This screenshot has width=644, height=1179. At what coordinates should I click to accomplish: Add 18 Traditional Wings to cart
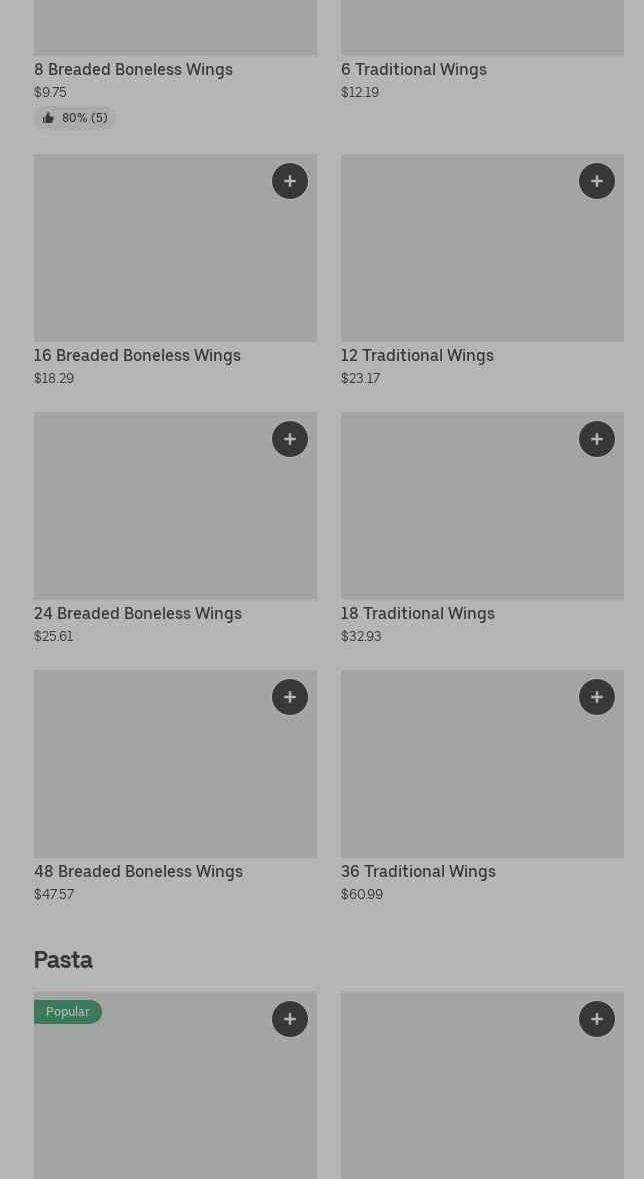click(x=597, y=439)
